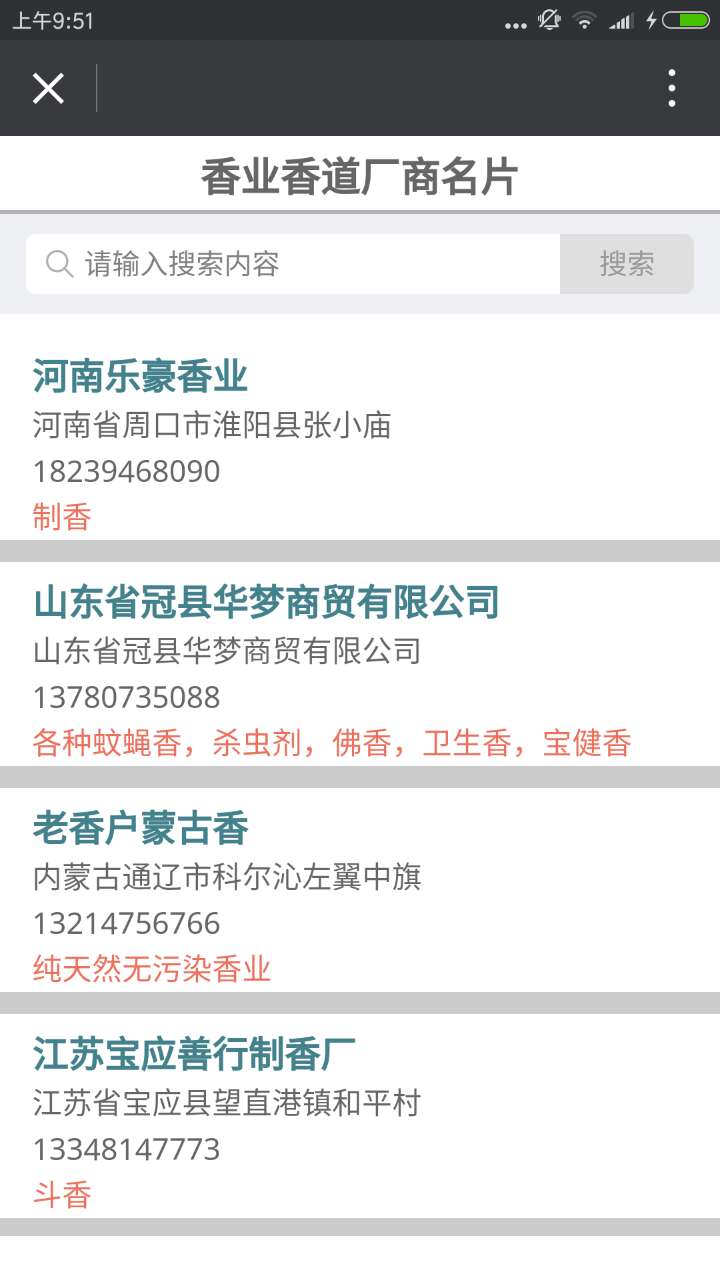This screenshot has height=1280, width=720.
Task: Close the web page with the X
Action: pos(48,88)
